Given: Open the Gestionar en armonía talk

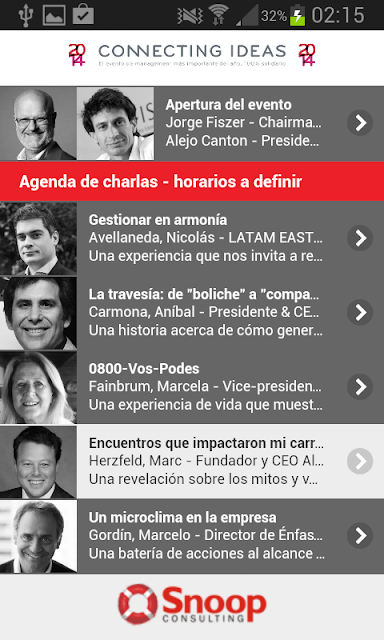Looking at the screenshot, I should pyautogui.click(x=192, y=238).
